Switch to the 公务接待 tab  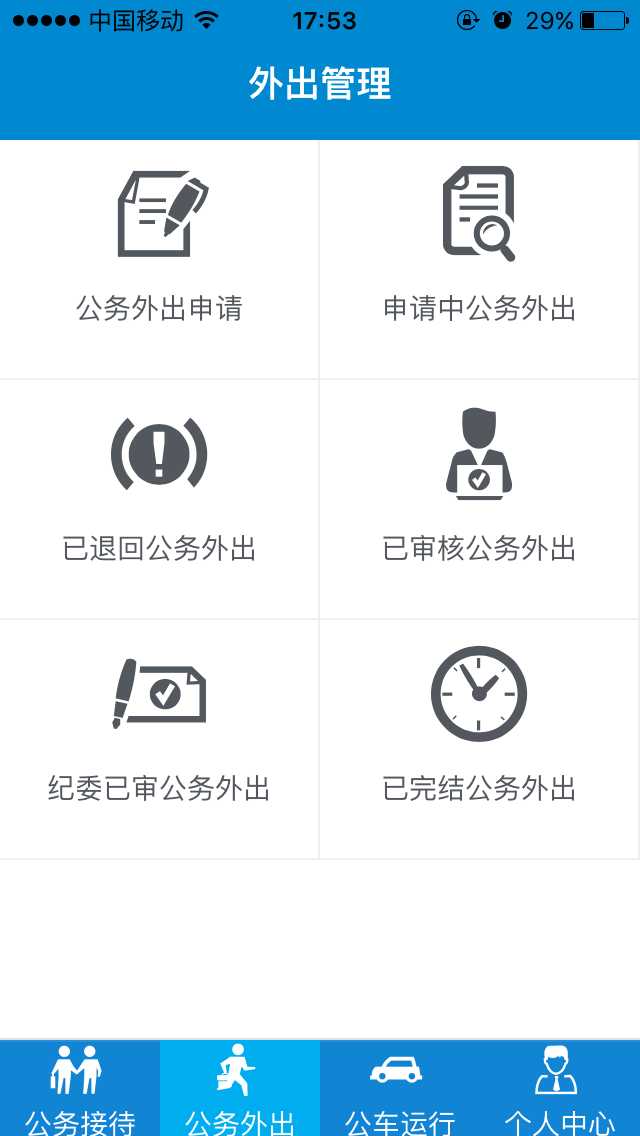point(80,1088)
